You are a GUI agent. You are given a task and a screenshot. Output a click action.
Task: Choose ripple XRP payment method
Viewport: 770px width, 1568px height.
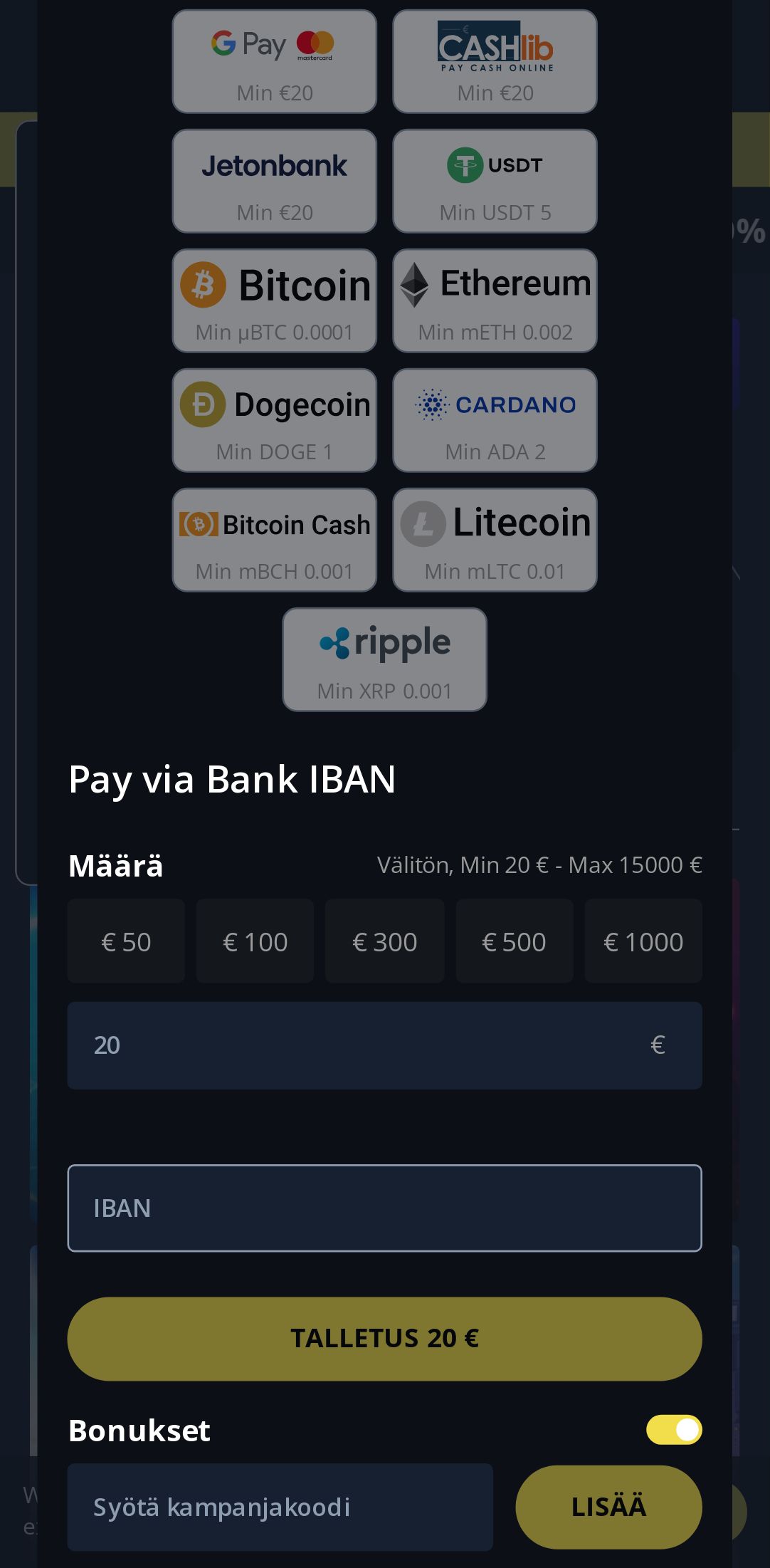pyautogui.click(x=384, y=659)
